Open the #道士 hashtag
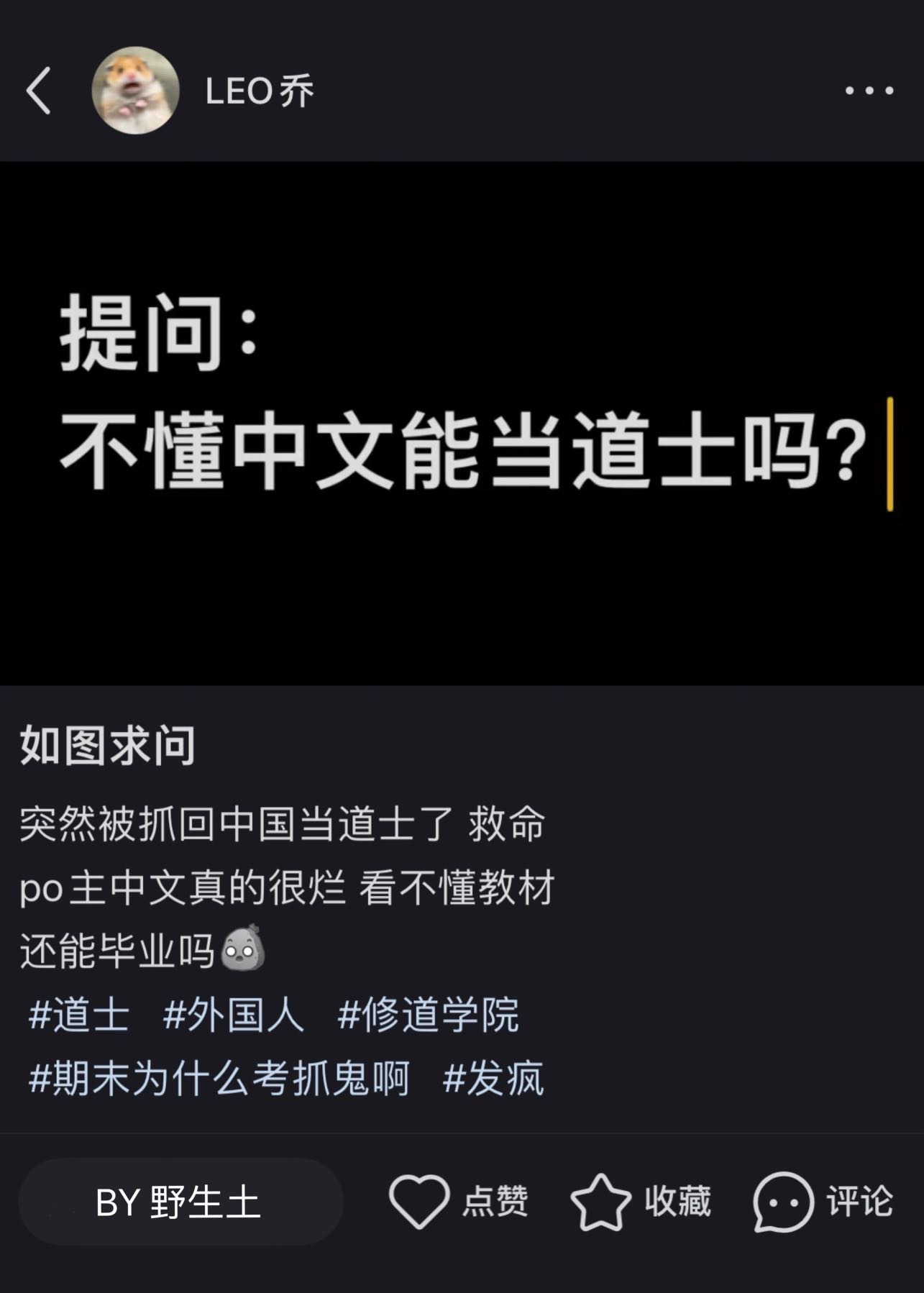Viewport: 924px width, 1293px height. point(79,1015)
